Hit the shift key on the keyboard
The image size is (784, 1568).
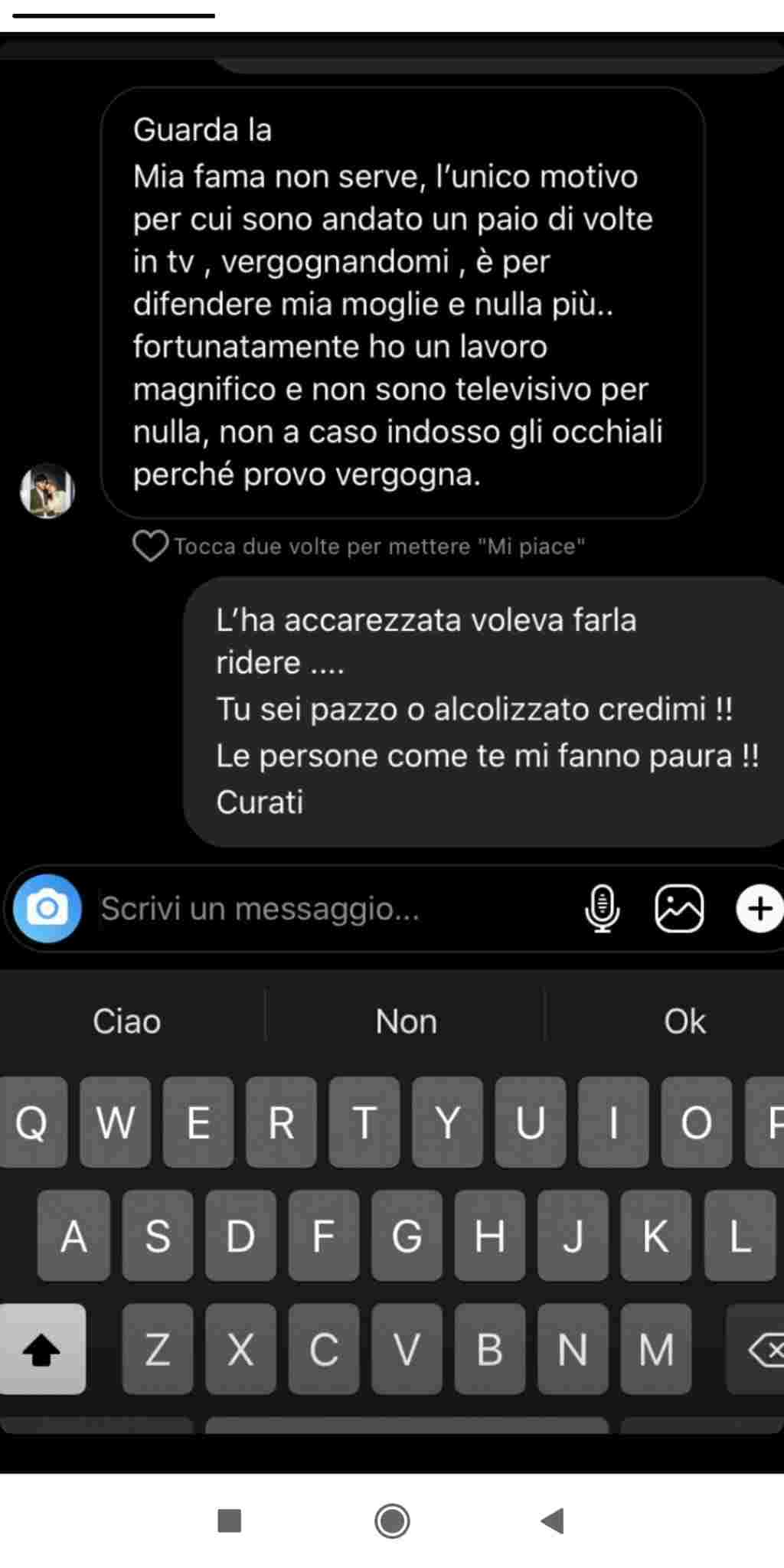(43, 1349)
